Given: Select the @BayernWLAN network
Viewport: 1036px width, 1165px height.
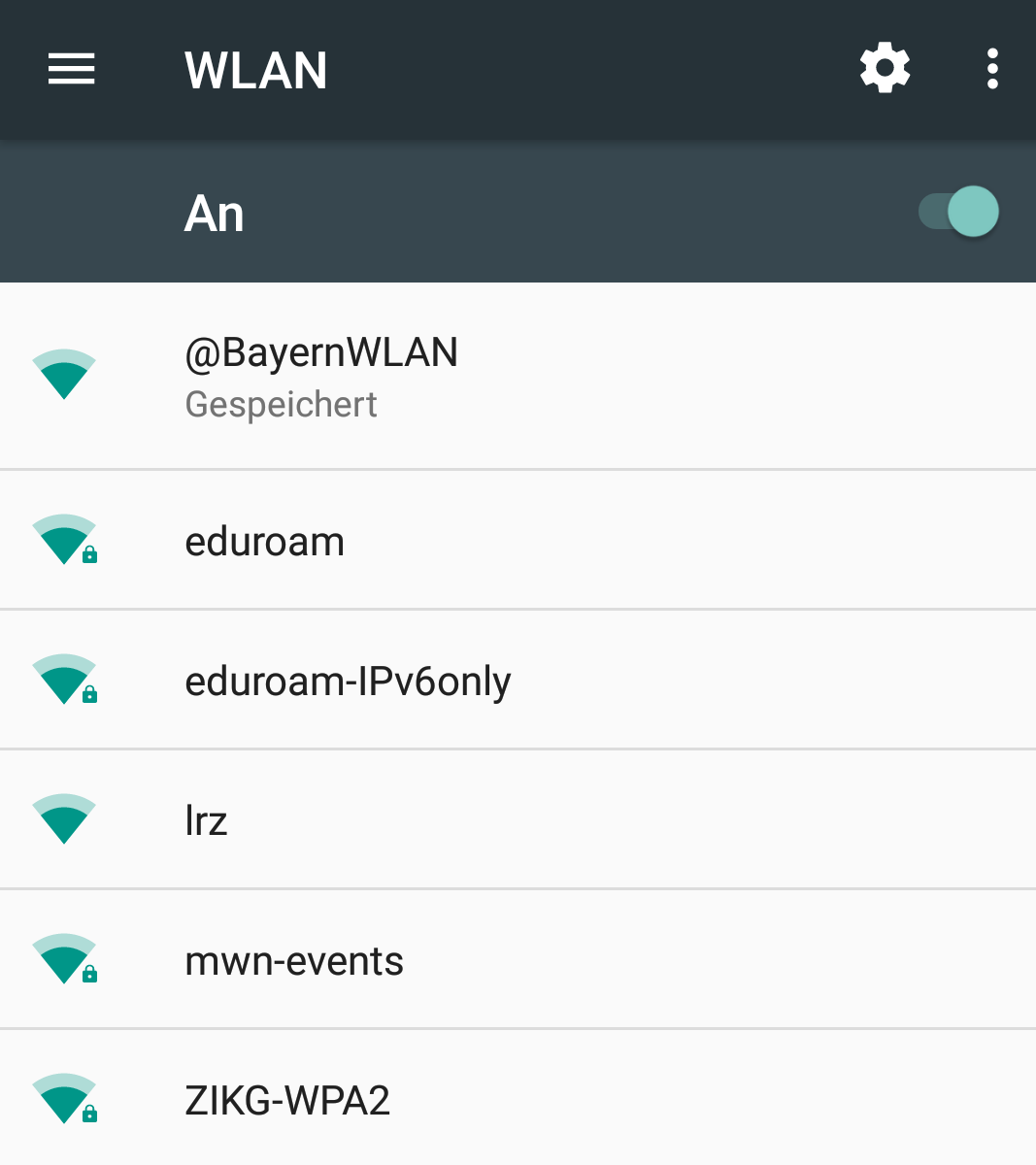Looking at the screenshot, I should tap(517, 377).
